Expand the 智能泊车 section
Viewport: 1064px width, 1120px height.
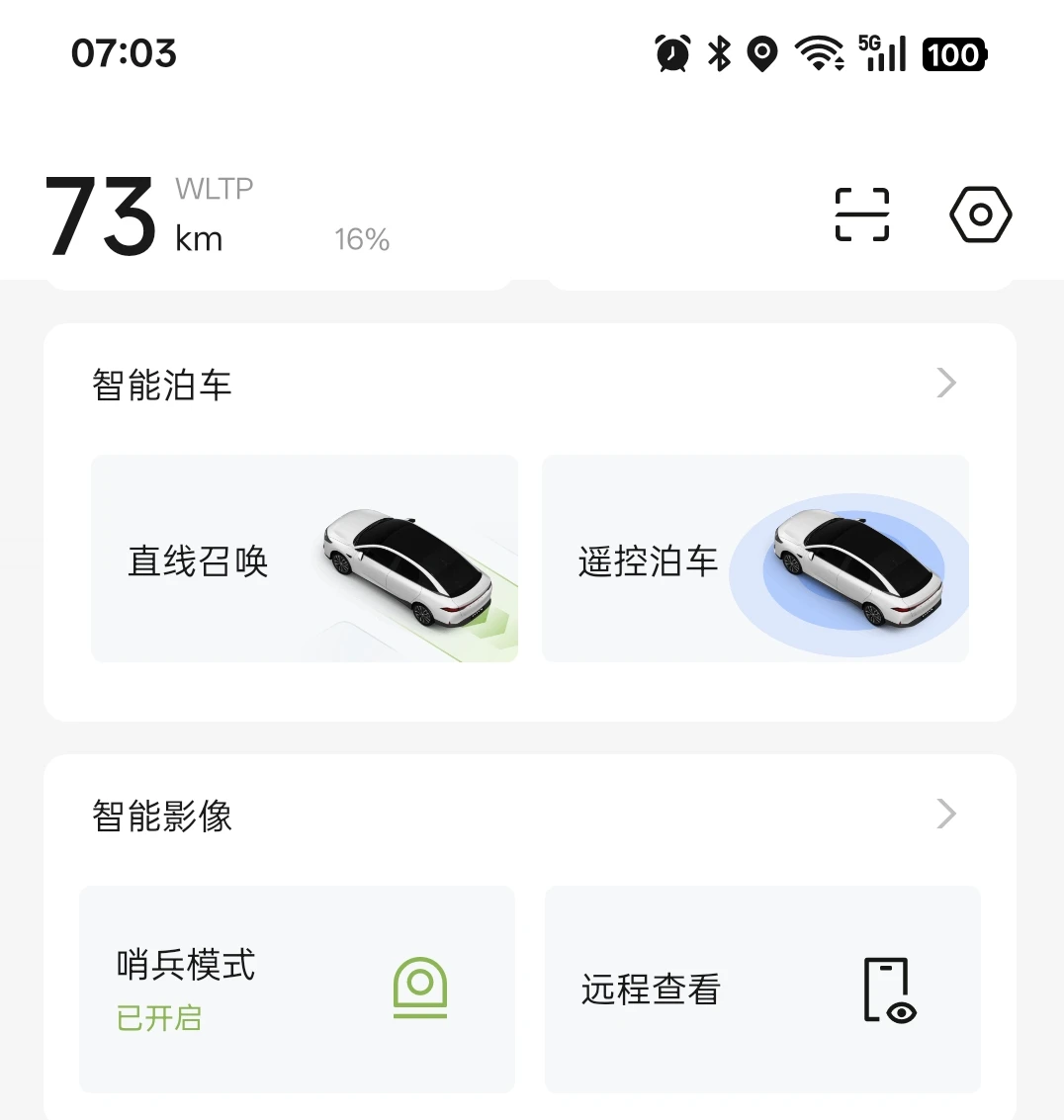pos(945,384)
